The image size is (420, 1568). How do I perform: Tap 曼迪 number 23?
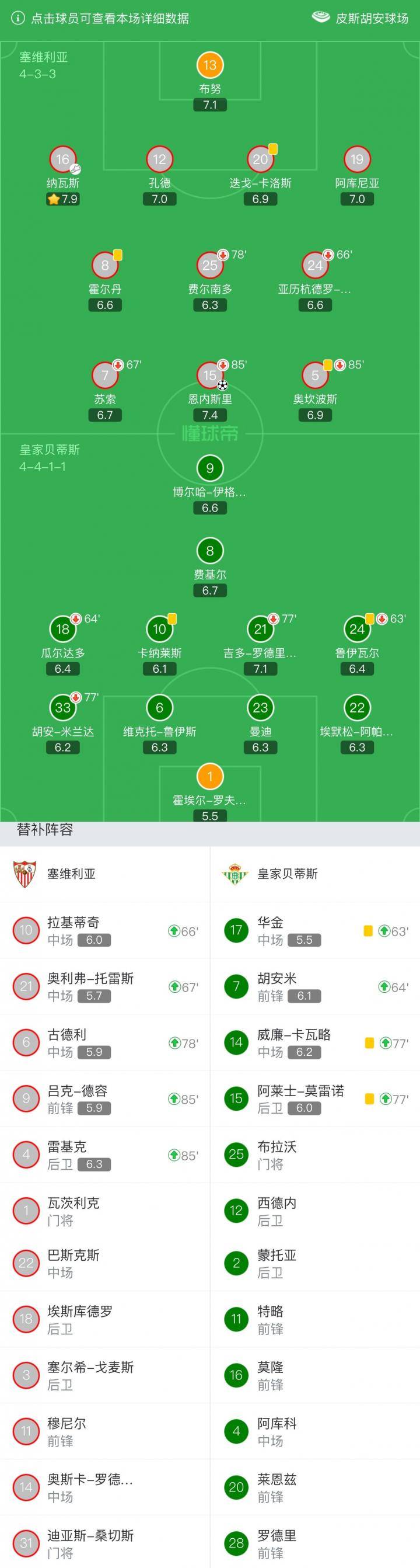pyautogui.click(x=260, y=708)
